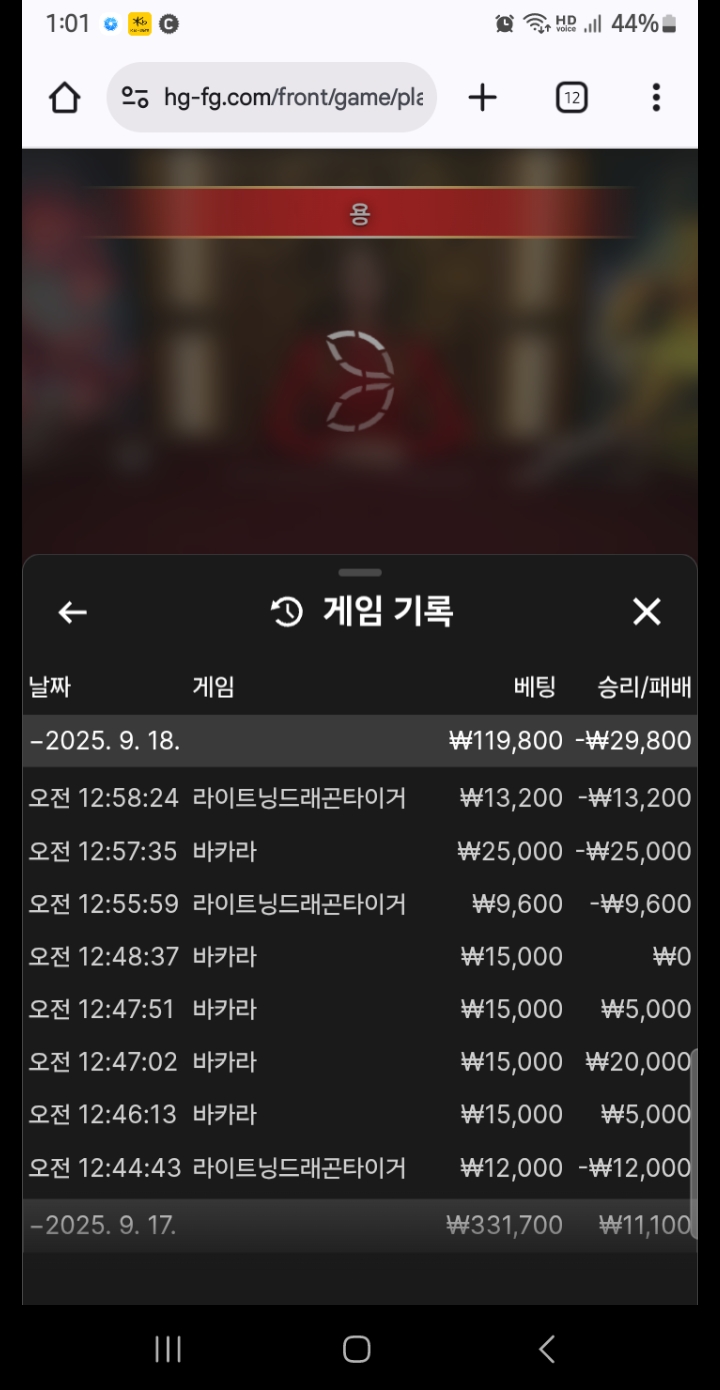This screenshot has height=1390, width=720.
Task: Open the 12:47:51 바카라 record
Action: [360, 1009]
